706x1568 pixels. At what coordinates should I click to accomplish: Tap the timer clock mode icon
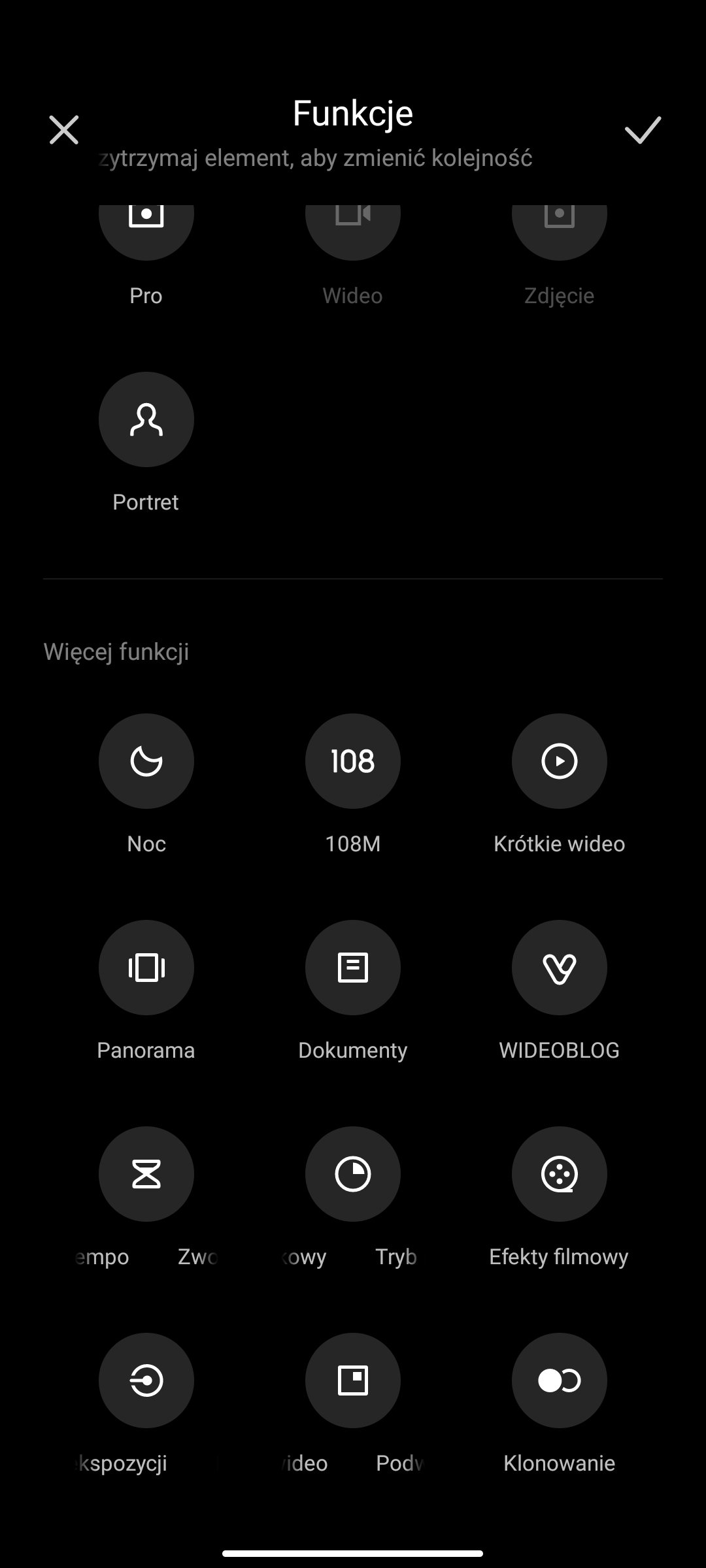(353, 1174)
